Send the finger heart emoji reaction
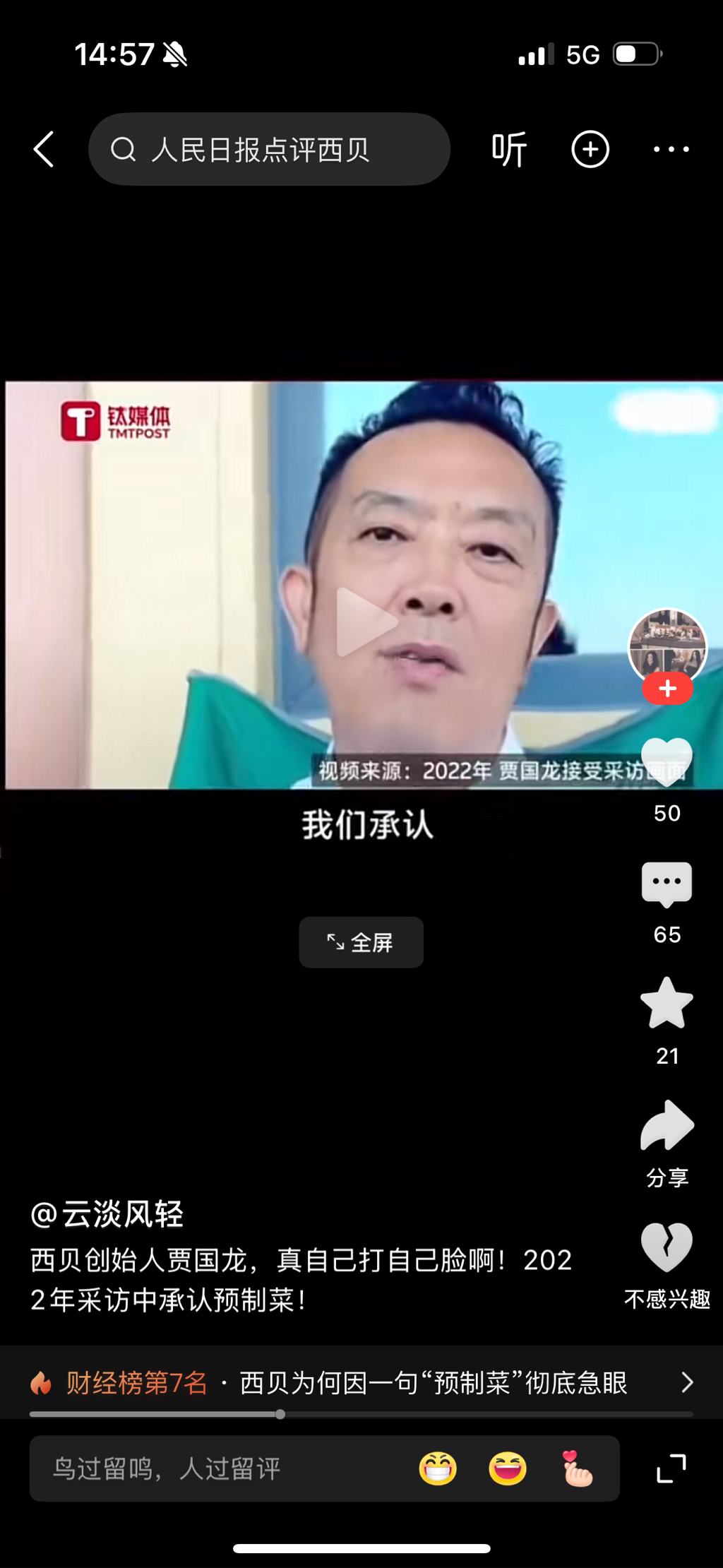The image size is (723, 1568). click(x=577, y=1468)
